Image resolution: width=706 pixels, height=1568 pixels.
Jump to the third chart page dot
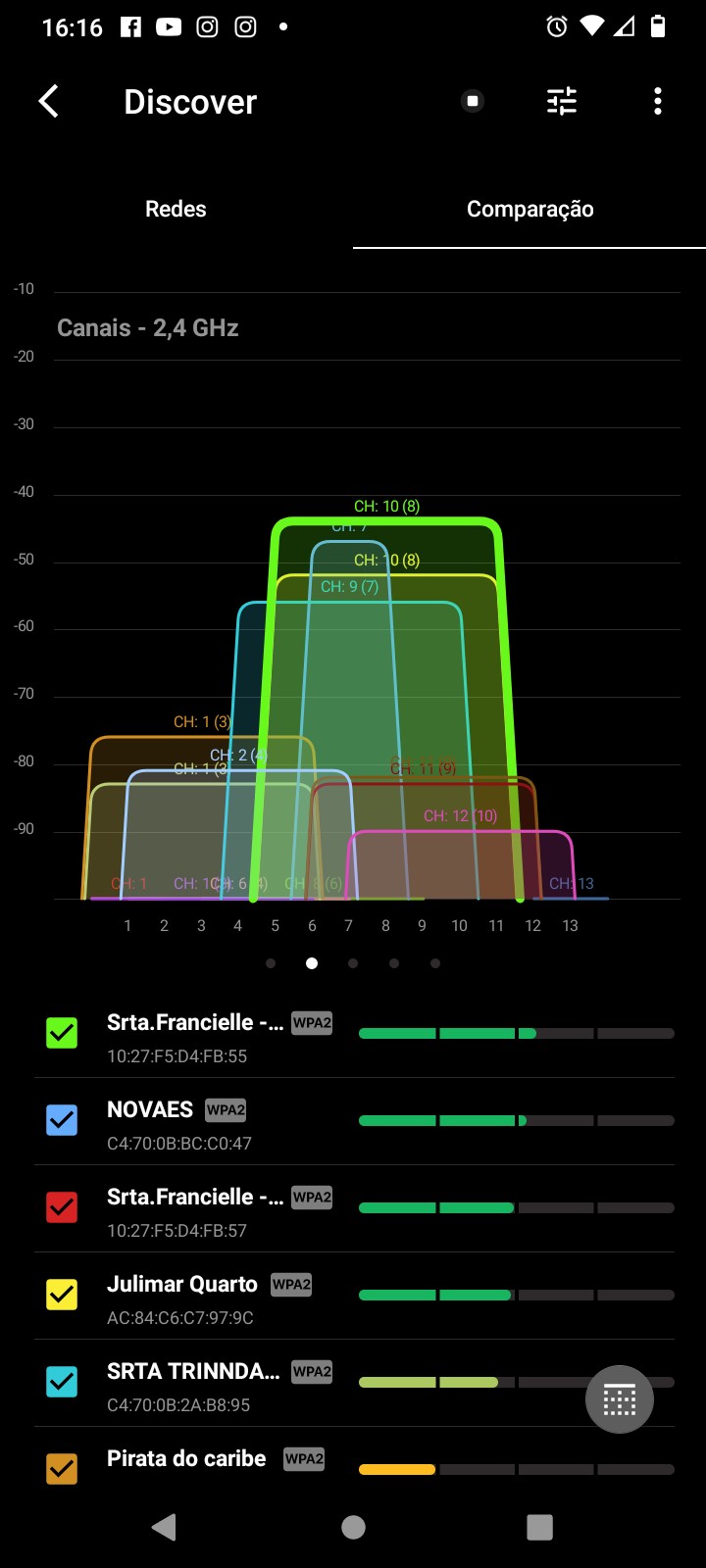pyautogui.click(x=353, y=963)
